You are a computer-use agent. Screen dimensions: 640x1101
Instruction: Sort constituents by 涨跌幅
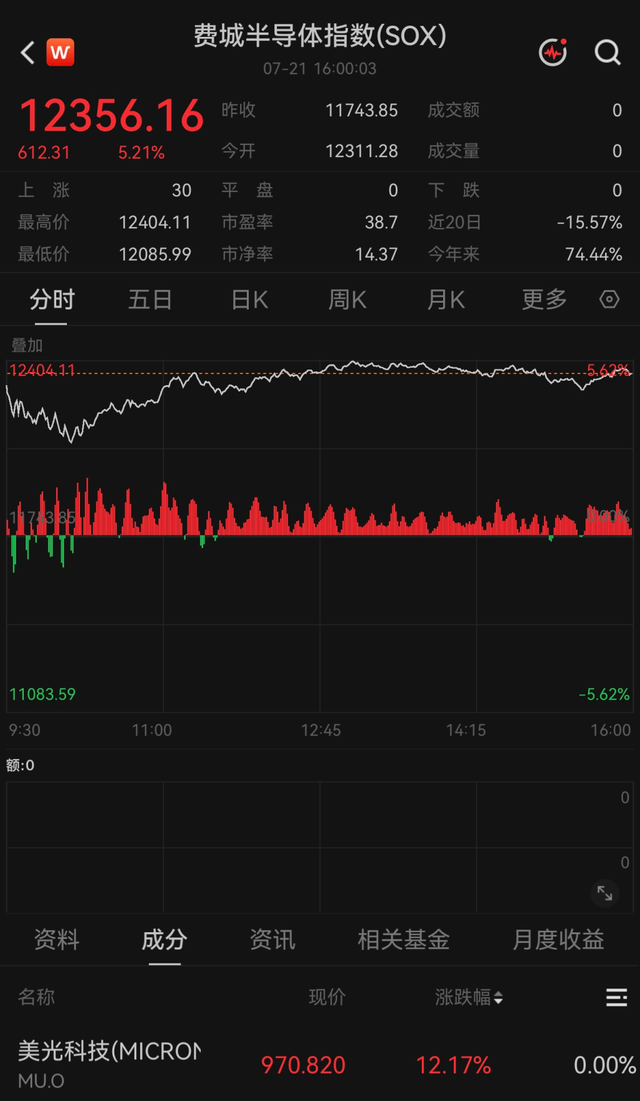coord(469,997)
